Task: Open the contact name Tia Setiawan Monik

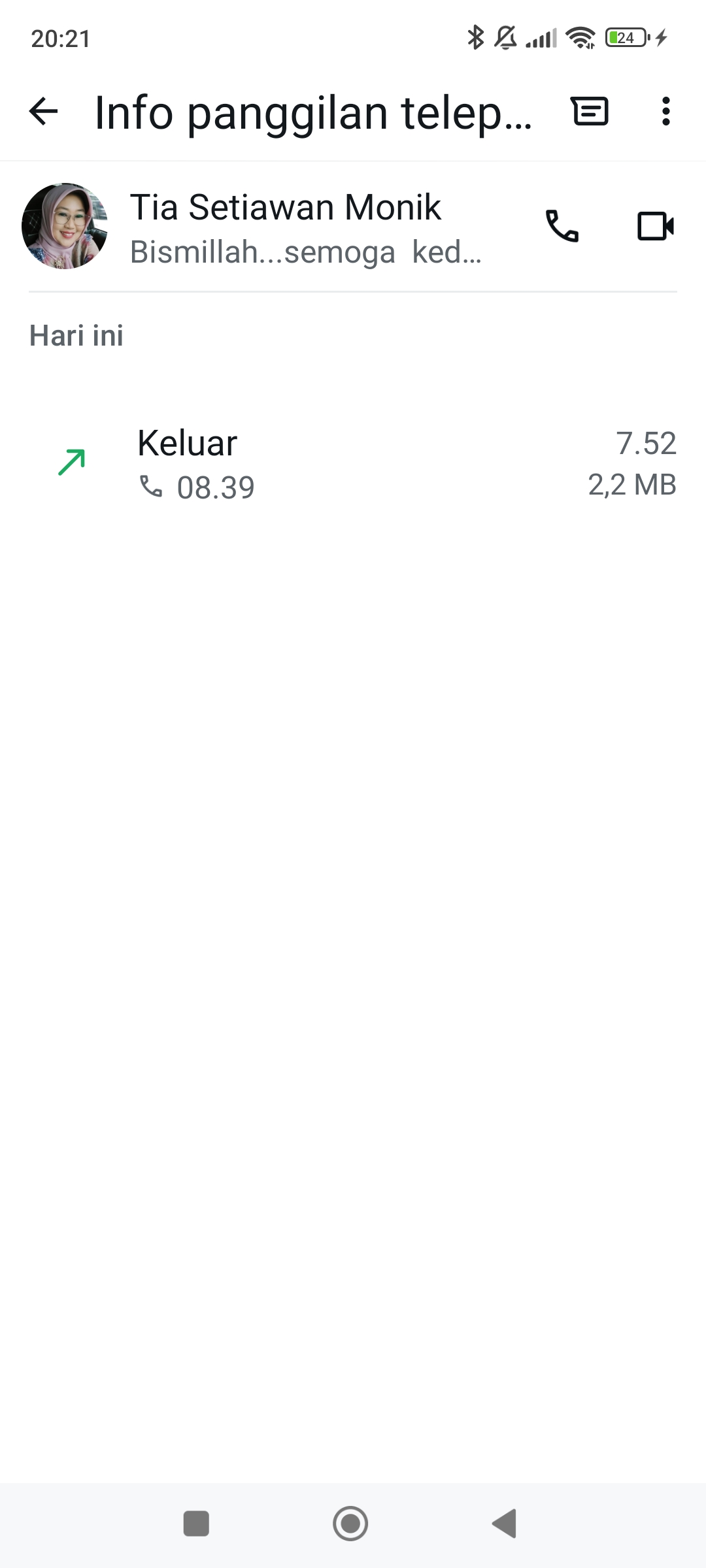Action: coord(286,206)
